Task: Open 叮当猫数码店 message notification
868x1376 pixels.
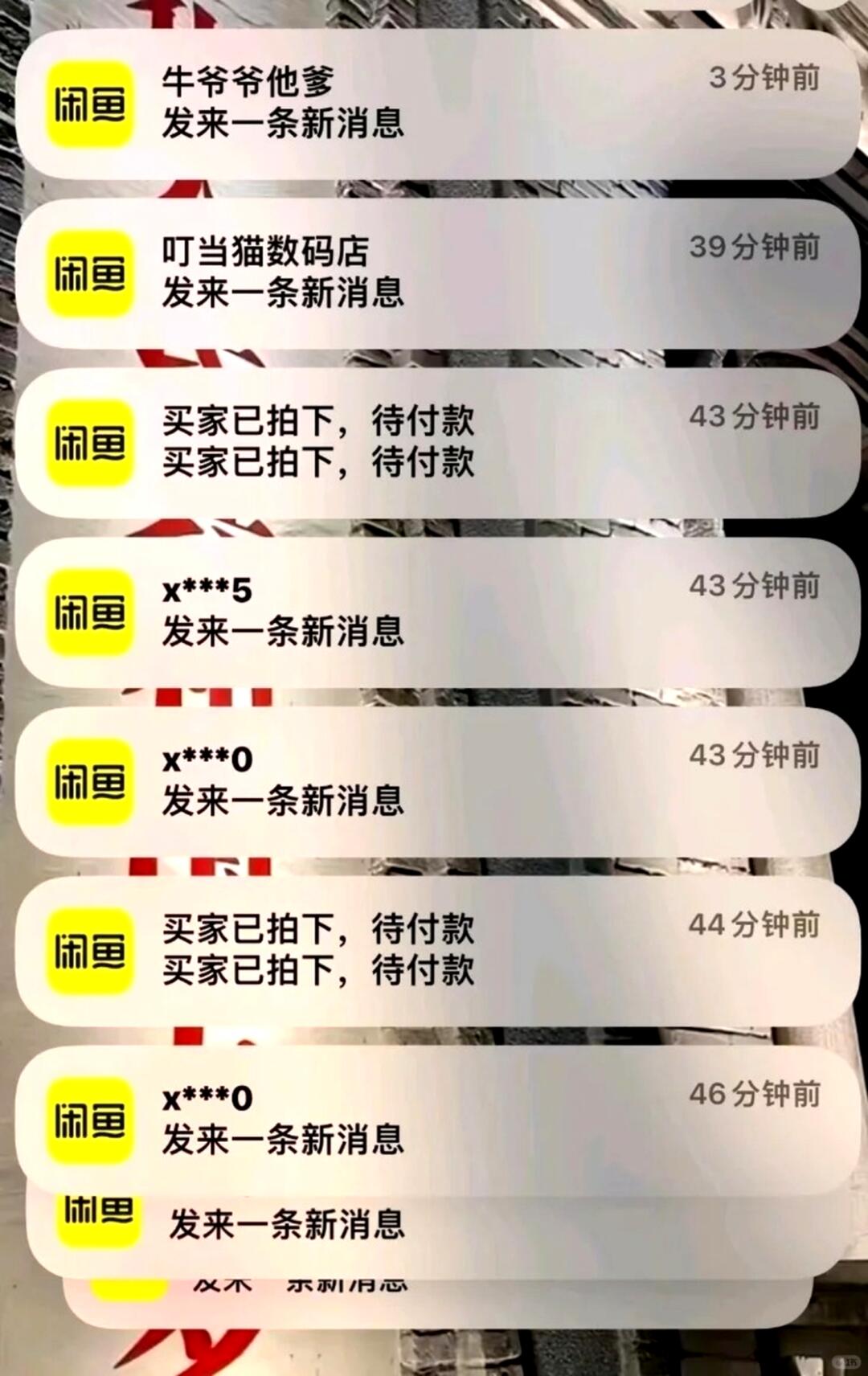Action: coord(434,272)
